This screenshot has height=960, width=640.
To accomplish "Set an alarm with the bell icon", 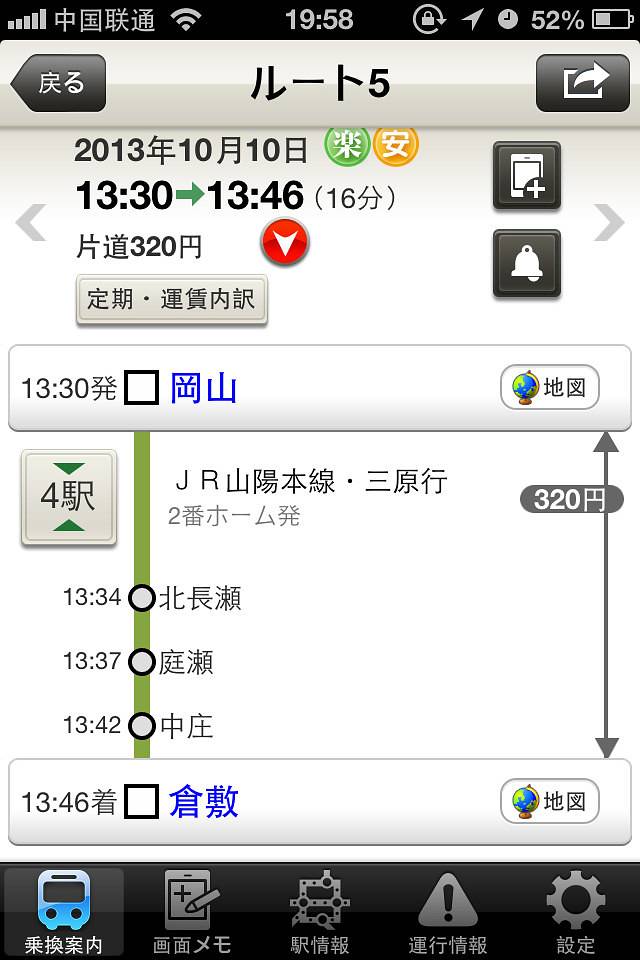I will click(526, 263).
